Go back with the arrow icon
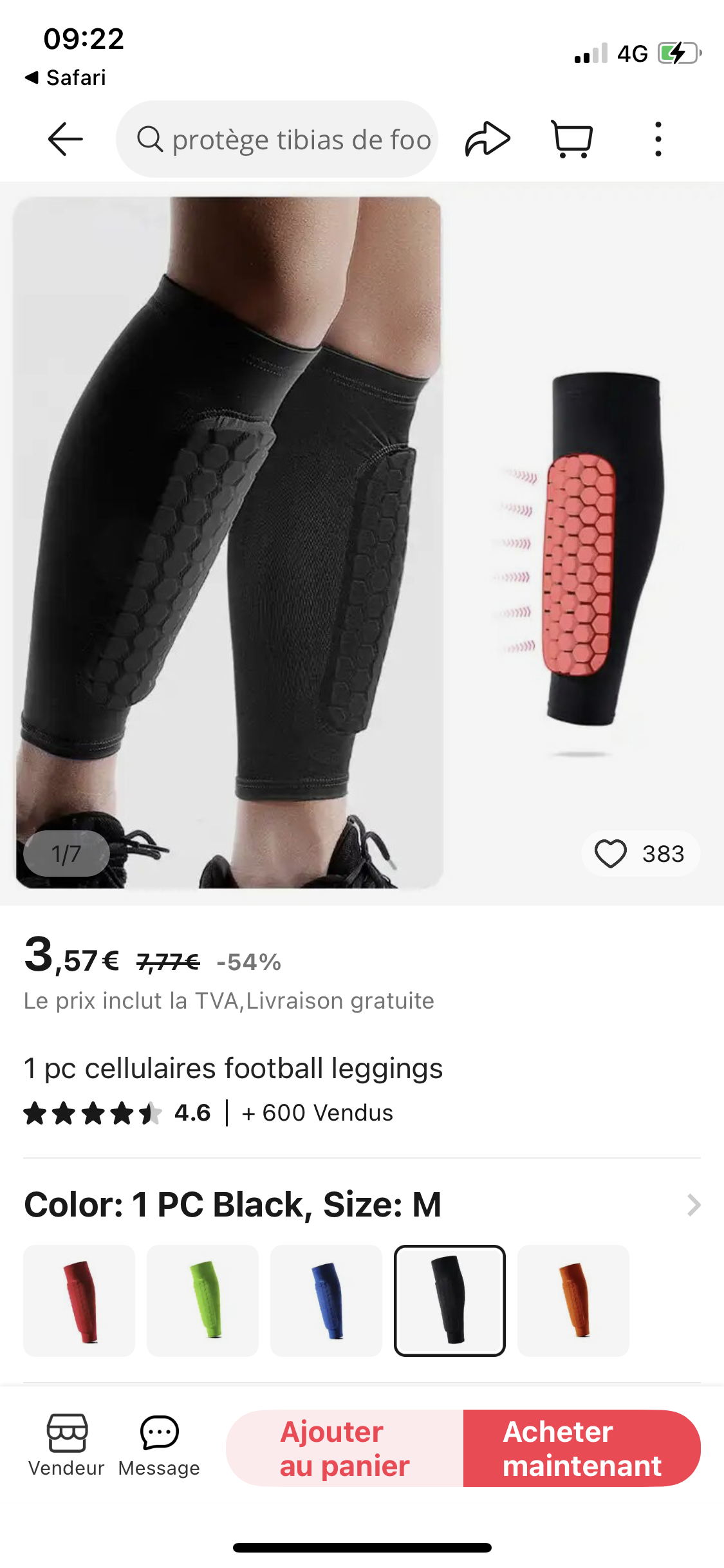 (x=65, y=139)
